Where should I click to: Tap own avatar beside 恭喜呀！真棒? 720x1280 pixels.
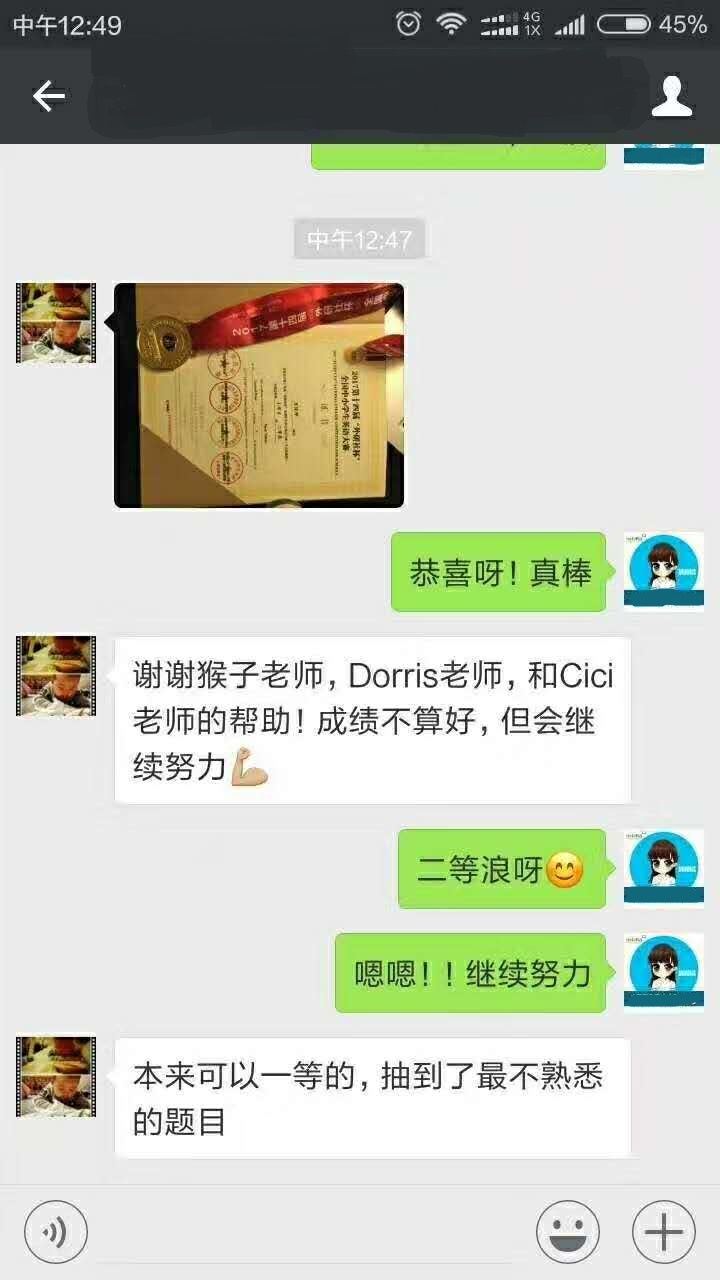pyautogui.click(x=663, y=571)
